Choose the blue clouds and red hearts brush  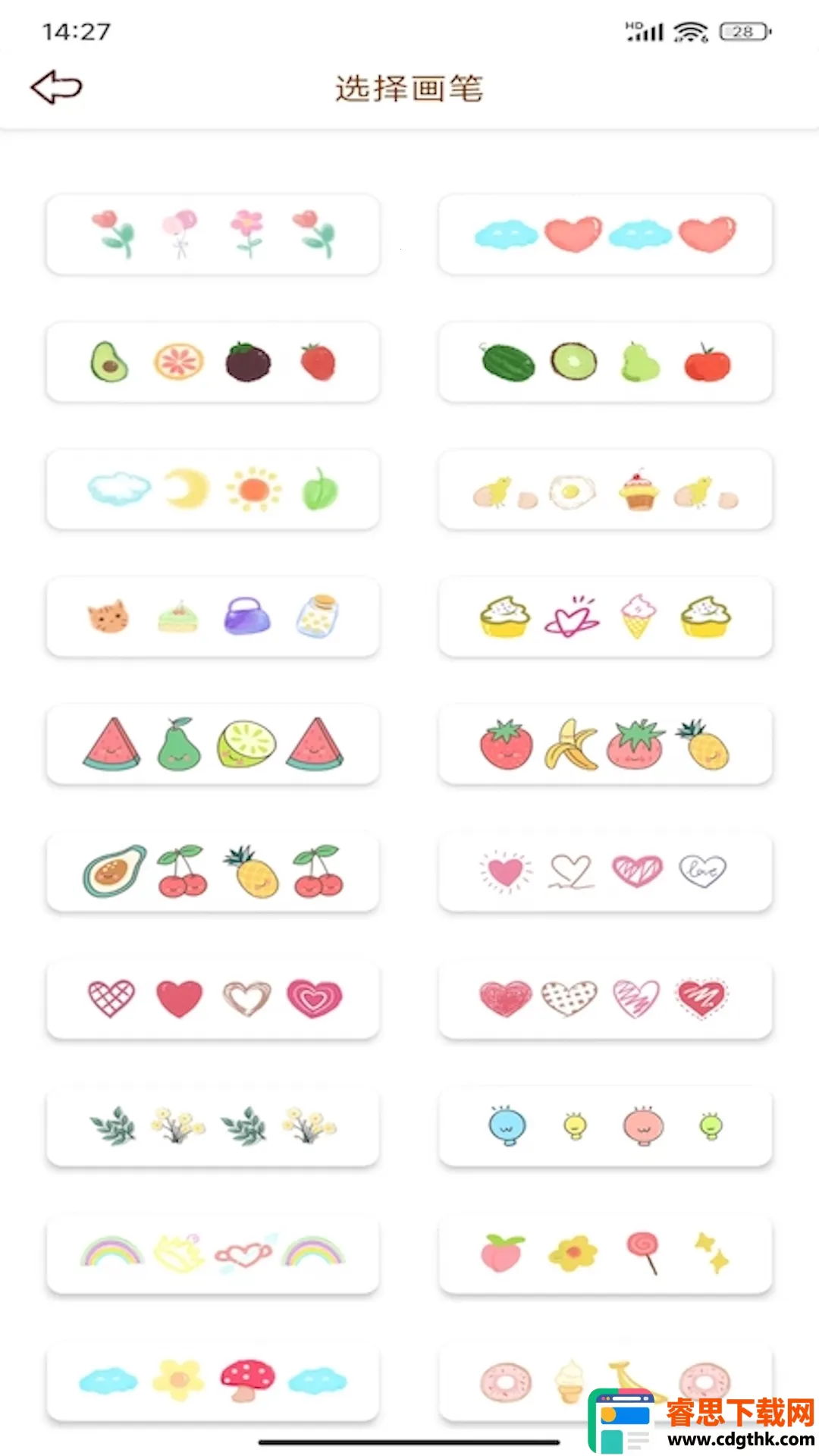click(605, 234)
